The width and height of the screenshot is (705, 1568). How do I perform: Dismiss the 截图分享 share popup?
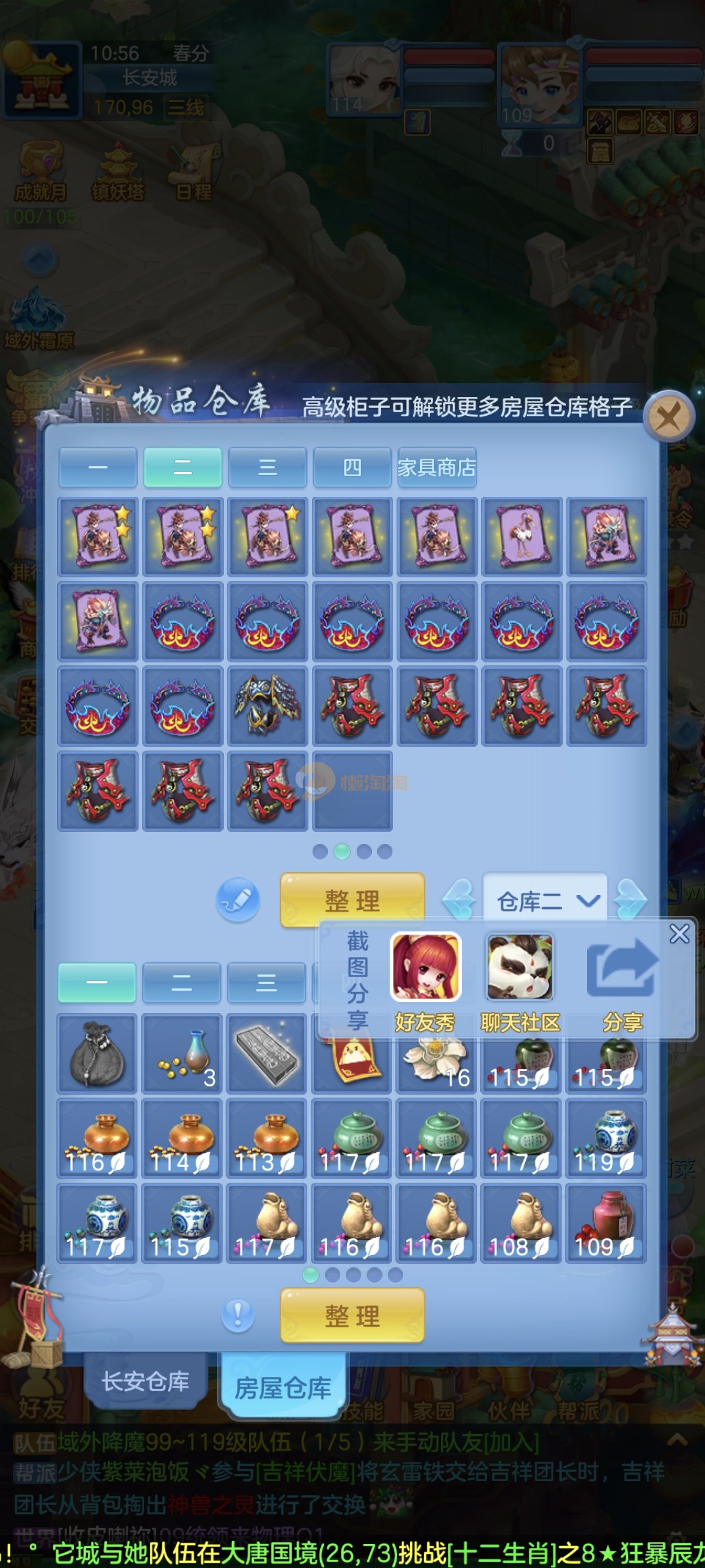click(x=679, y=934)
